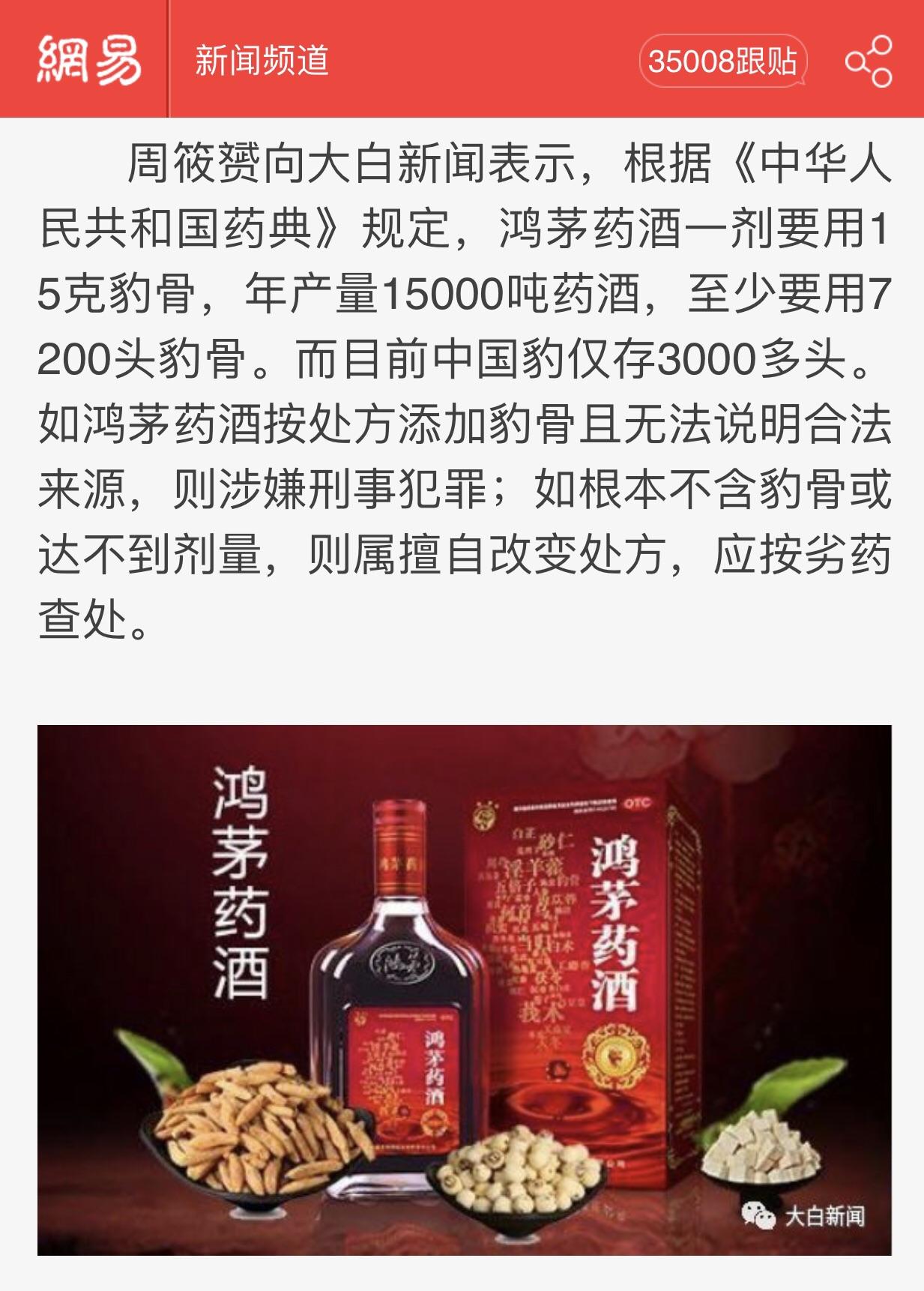Viewport: 924px width, 1291px height.
Task: Click the speech-bubble comment icon reading 35008跟贴
Action: pos(723,61)
